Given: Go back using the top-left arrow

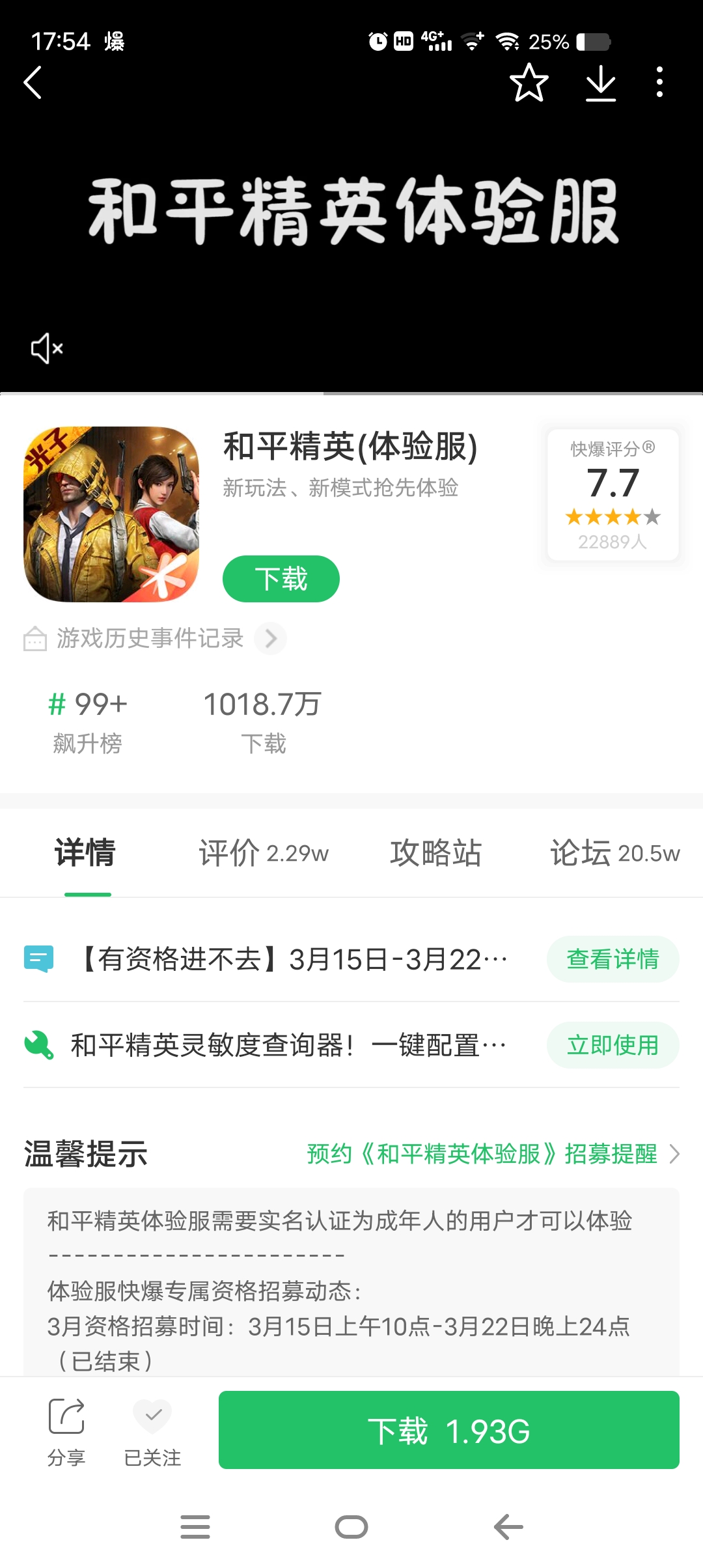Looking at the screenshot, I should [33, 83].
